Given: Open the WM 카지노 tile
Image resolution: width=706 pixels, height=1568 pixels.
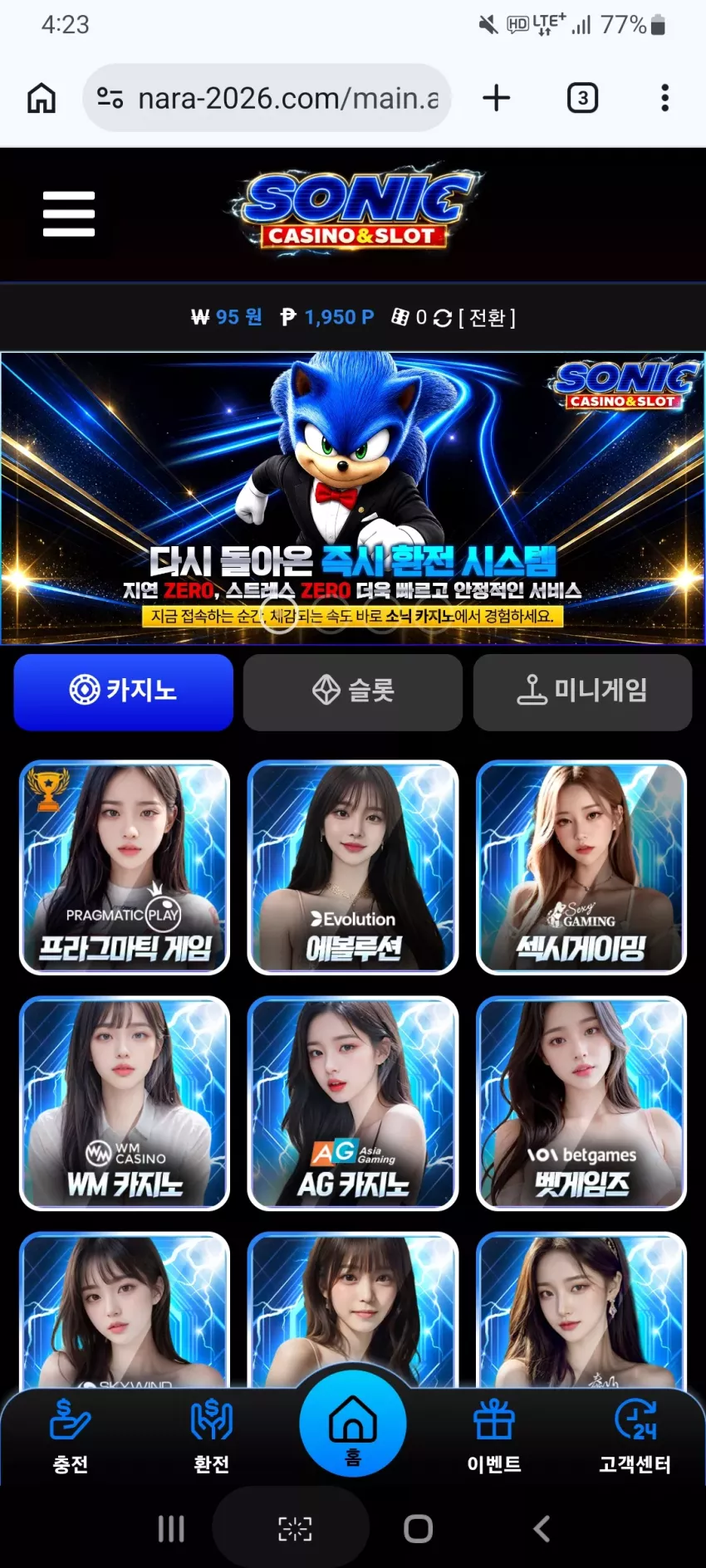Looking at the screenshot, I should point(125,1103).
